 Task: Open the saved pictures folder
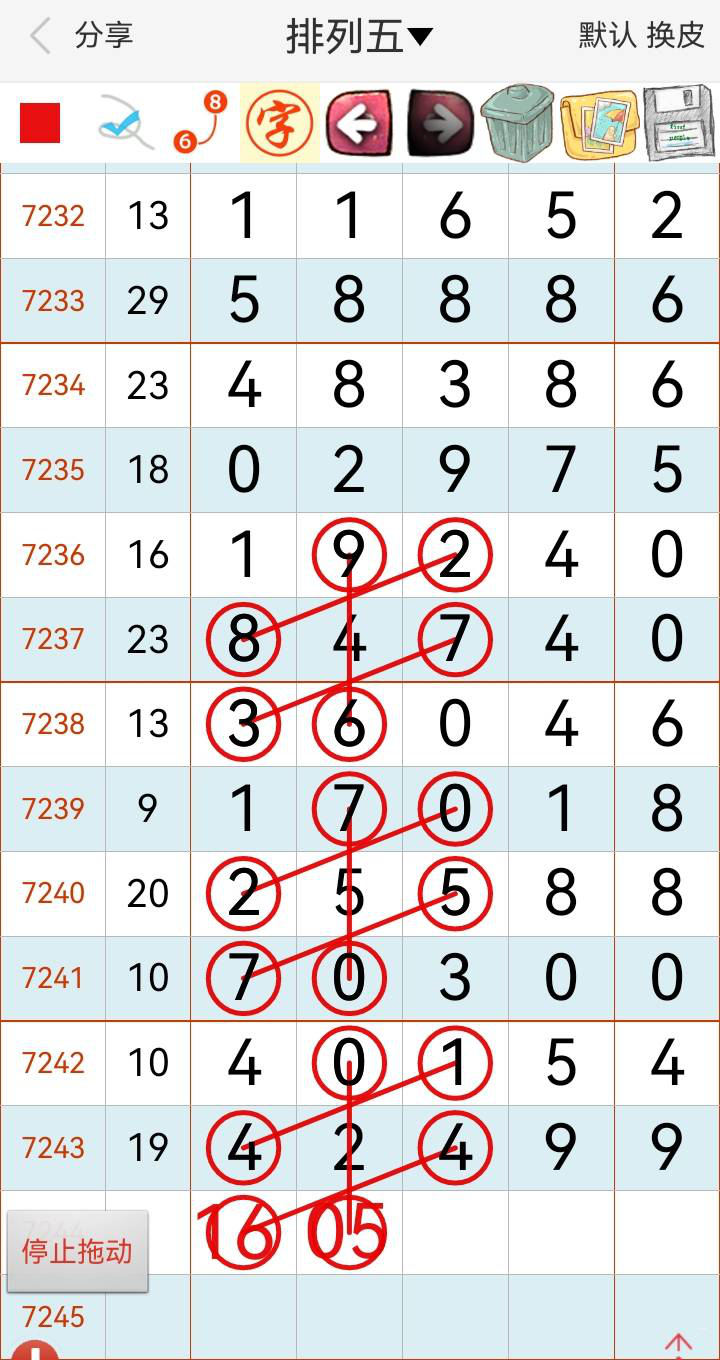pyautogui.click(x=599, y=124)
